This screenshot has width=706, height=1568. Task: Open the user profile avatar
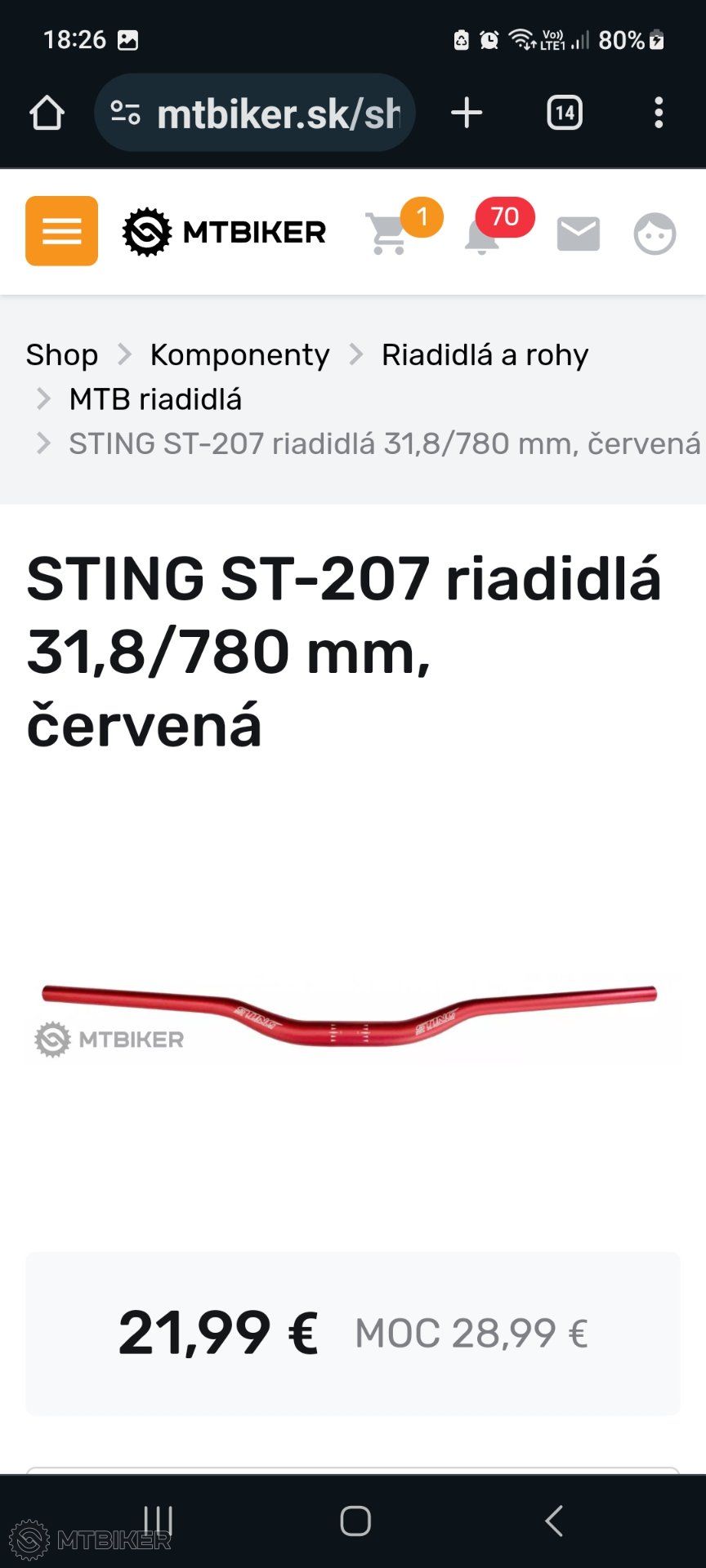pos(655,234)
